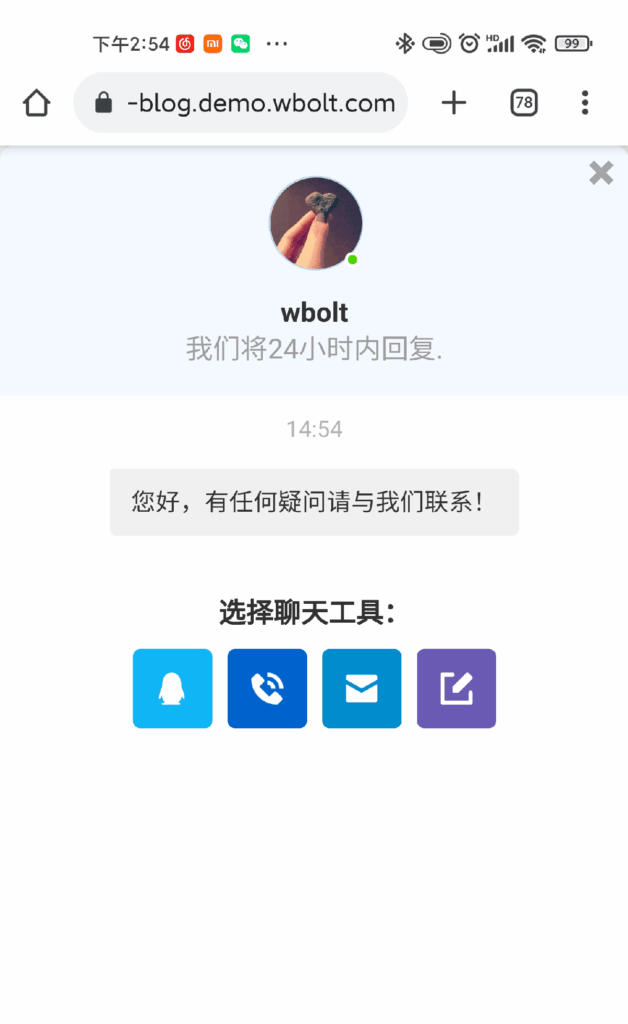Open the browser overflow menu
The width and height of the screenshot is (628, 1024).
click(x=585, y=103)
